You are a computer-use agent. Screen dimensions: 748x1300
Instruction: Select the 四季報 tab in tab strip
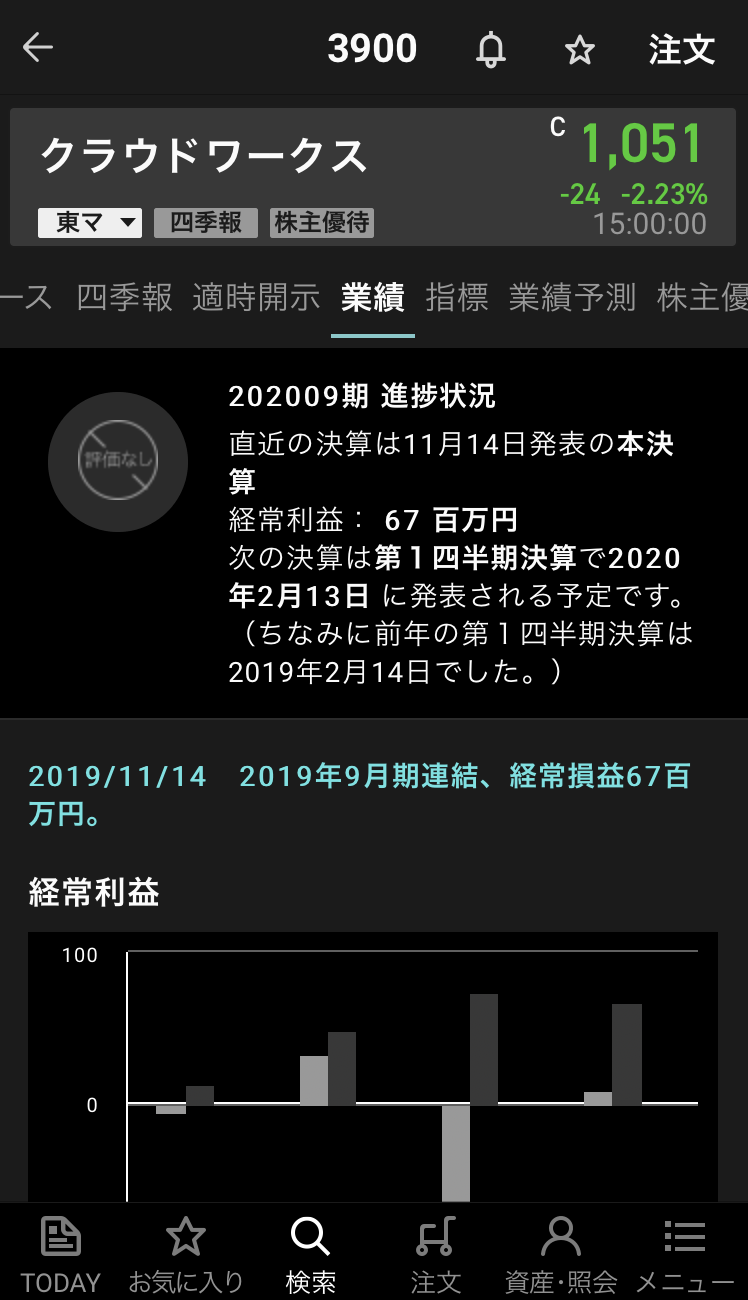[x=124, y=297]
